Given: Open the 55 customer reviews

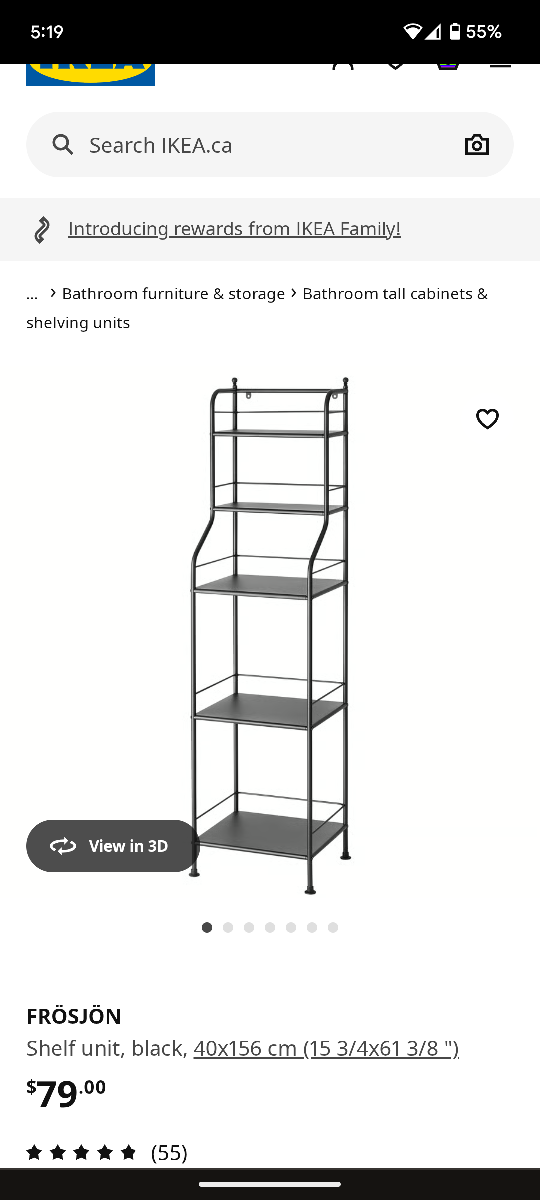Looking at the screenshot, I should pos(107,1153).
